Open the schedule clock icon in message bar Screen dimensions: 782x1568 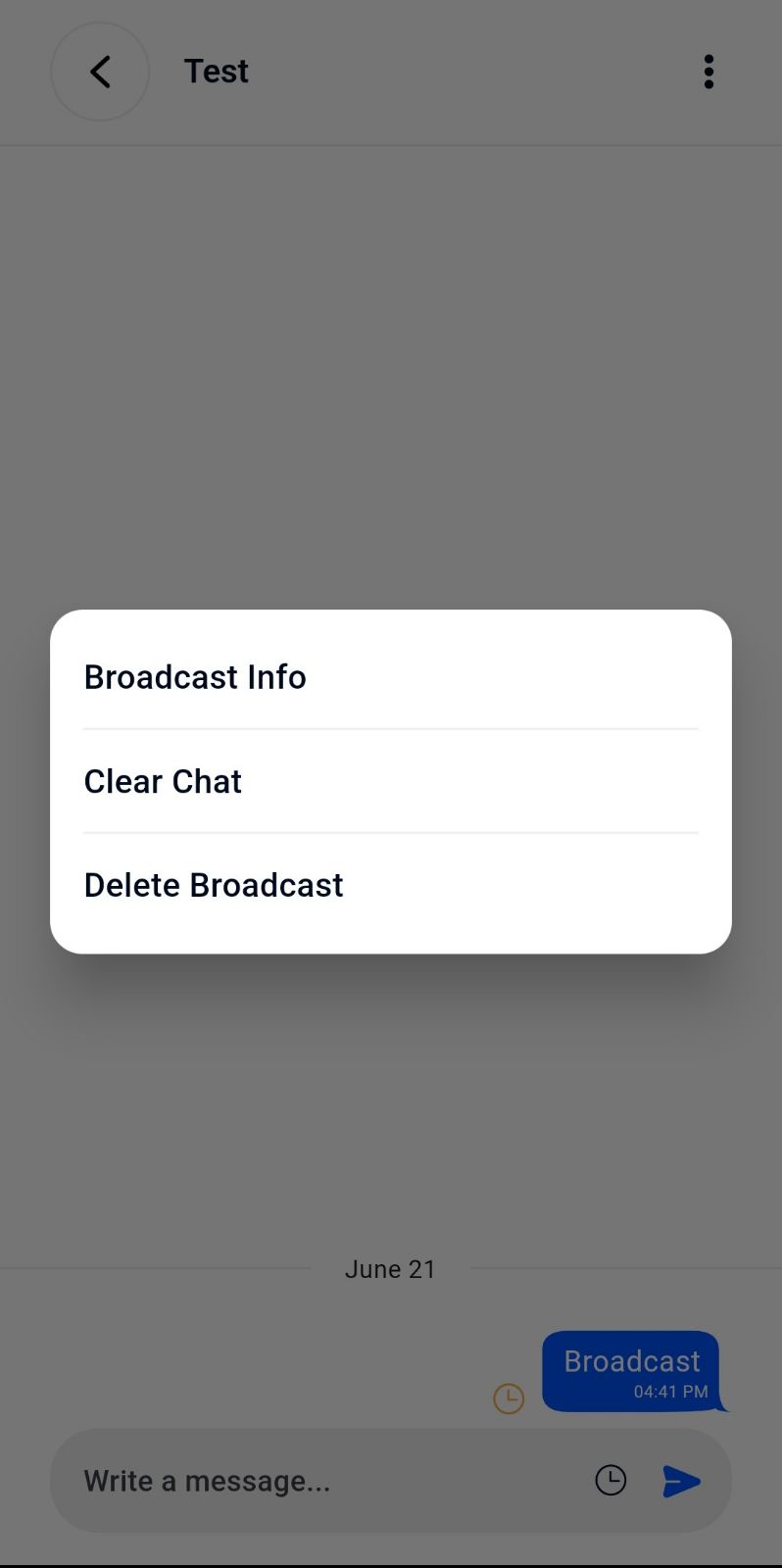[611, 1480]
